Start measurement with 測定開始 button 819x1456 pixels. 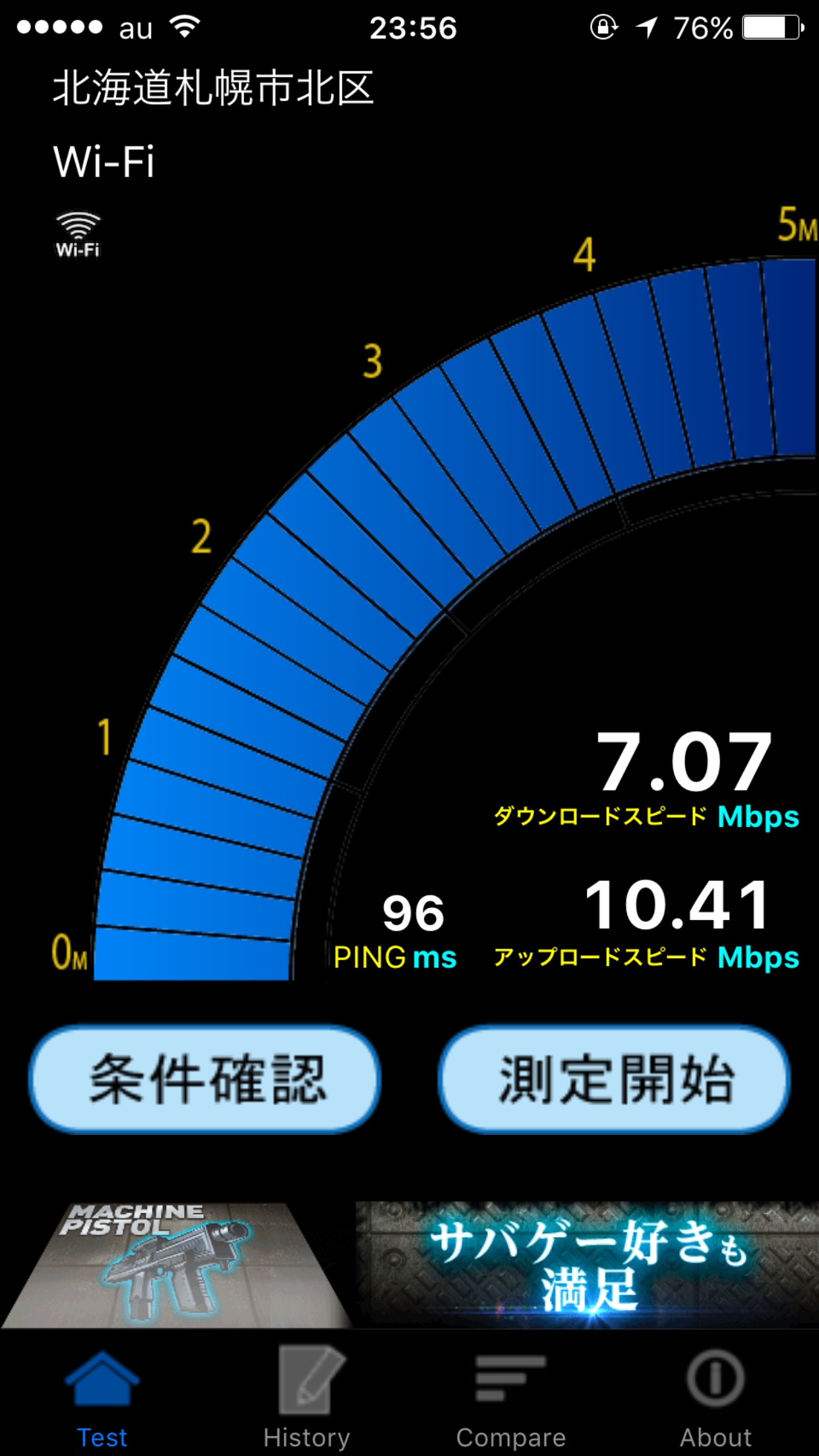tap(614, 1079)
